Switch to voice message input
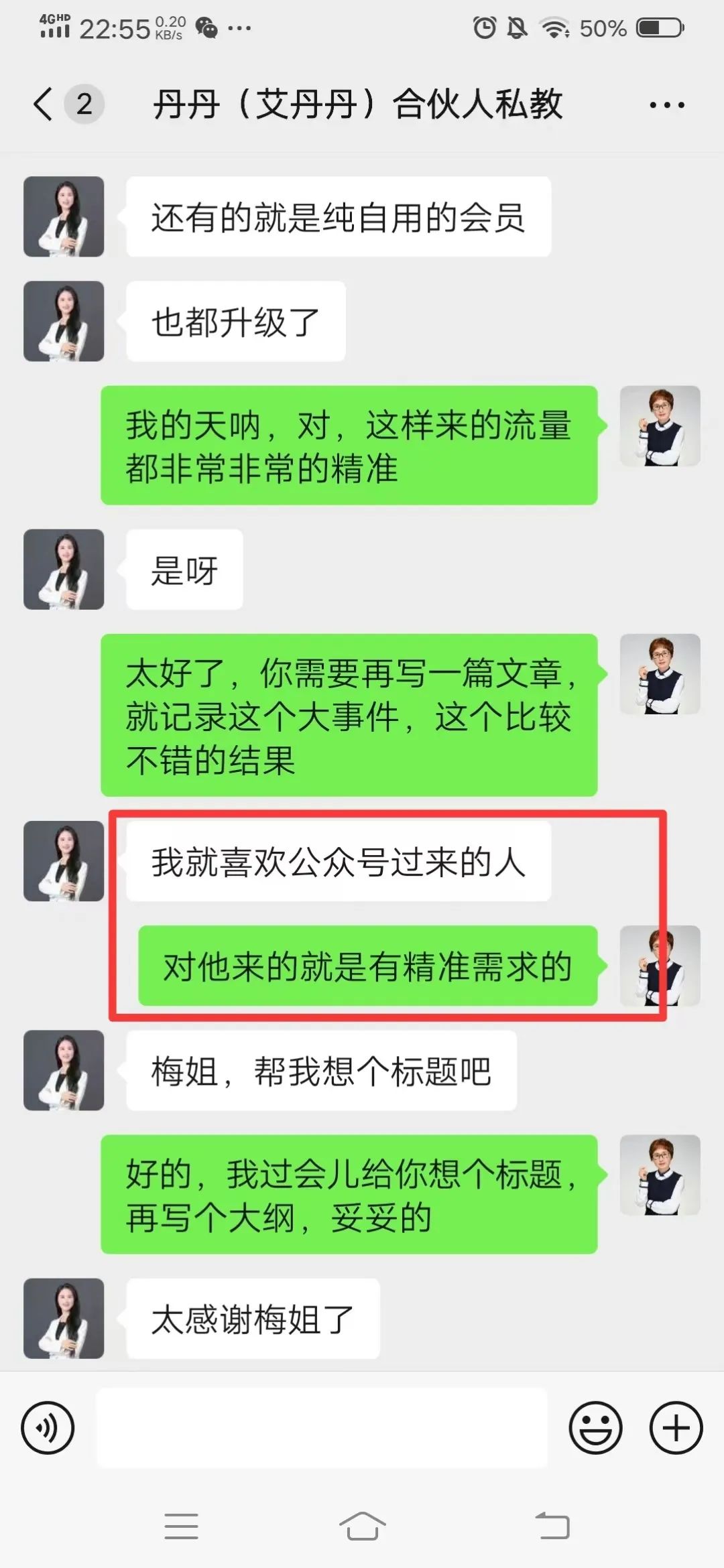The width and height of the screenshot is (724, 1568). pos(48,1427)
